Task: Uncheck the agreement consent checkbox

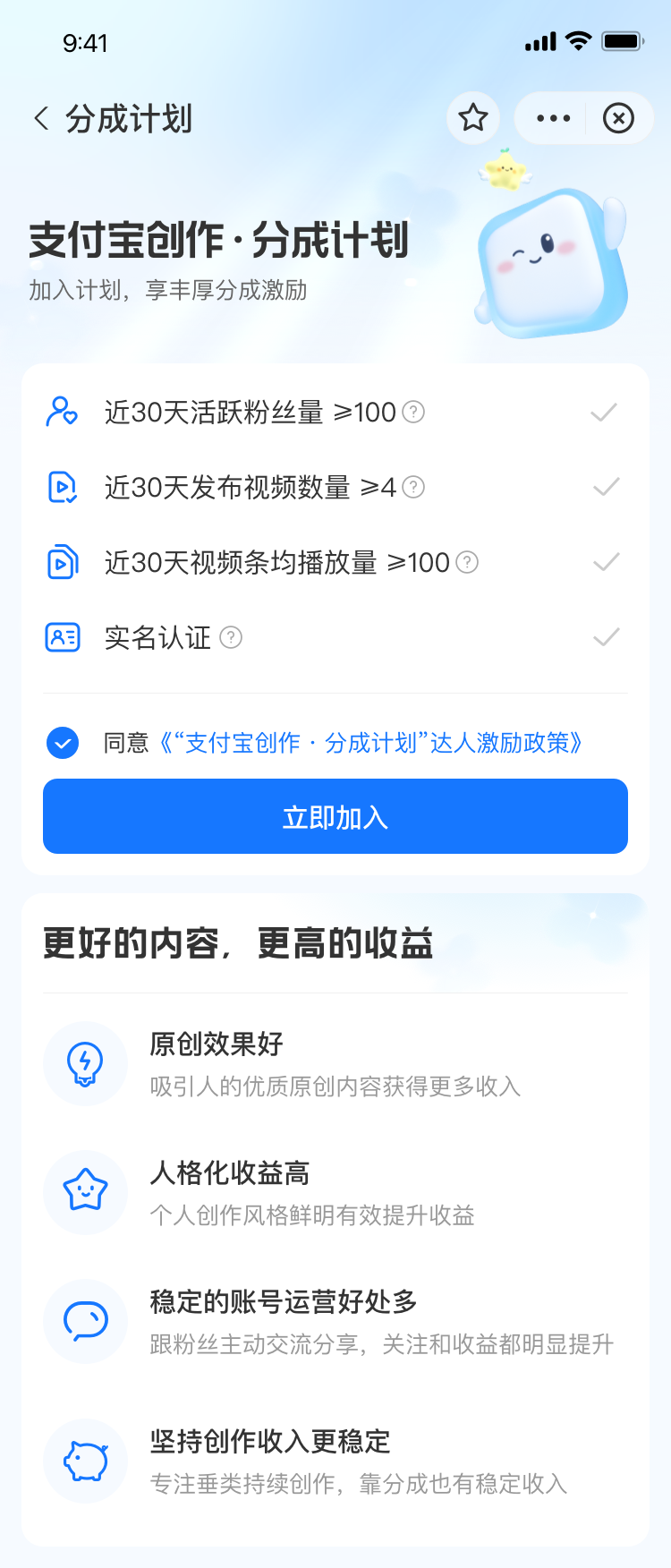Action: click(62, 743)
